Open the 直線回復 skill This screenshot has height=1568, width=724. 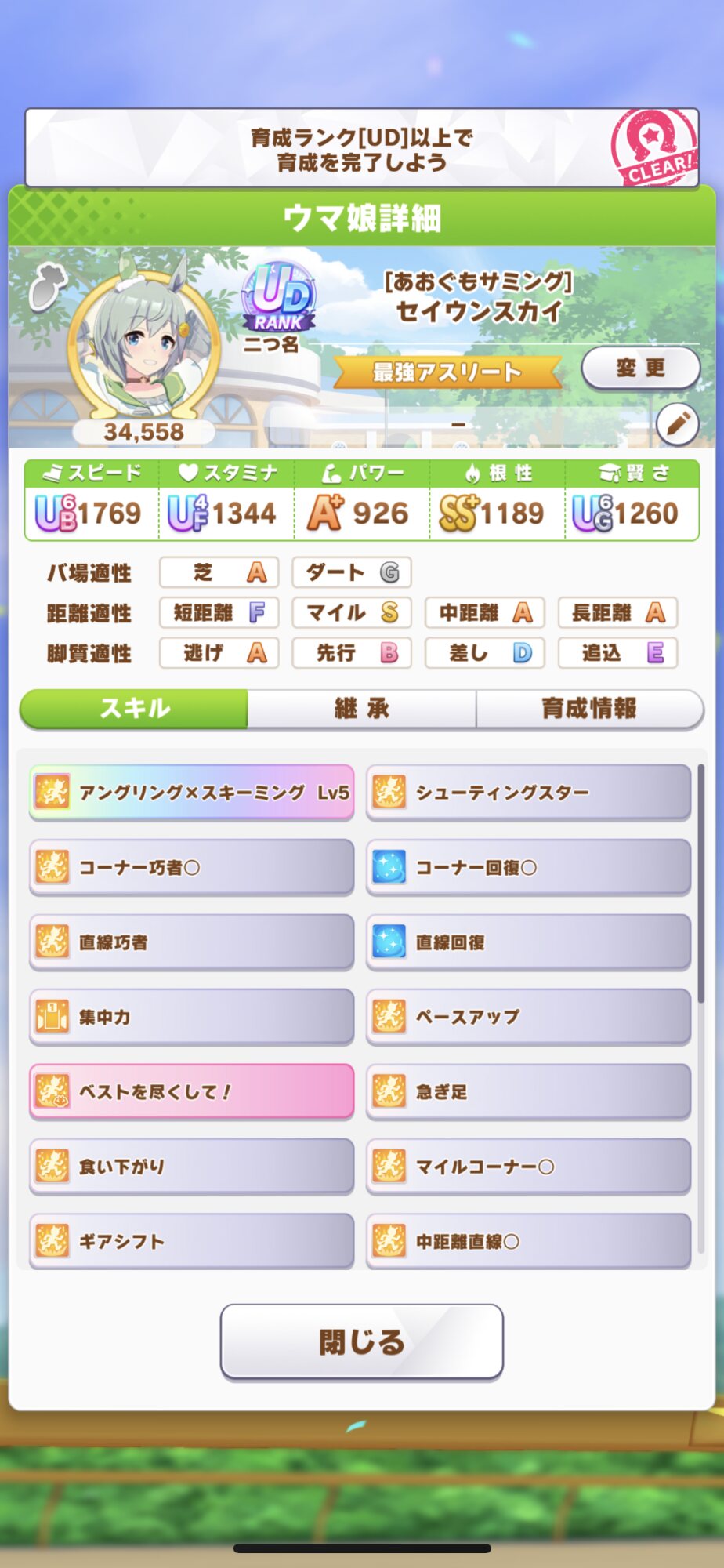[x=528, y=942]
